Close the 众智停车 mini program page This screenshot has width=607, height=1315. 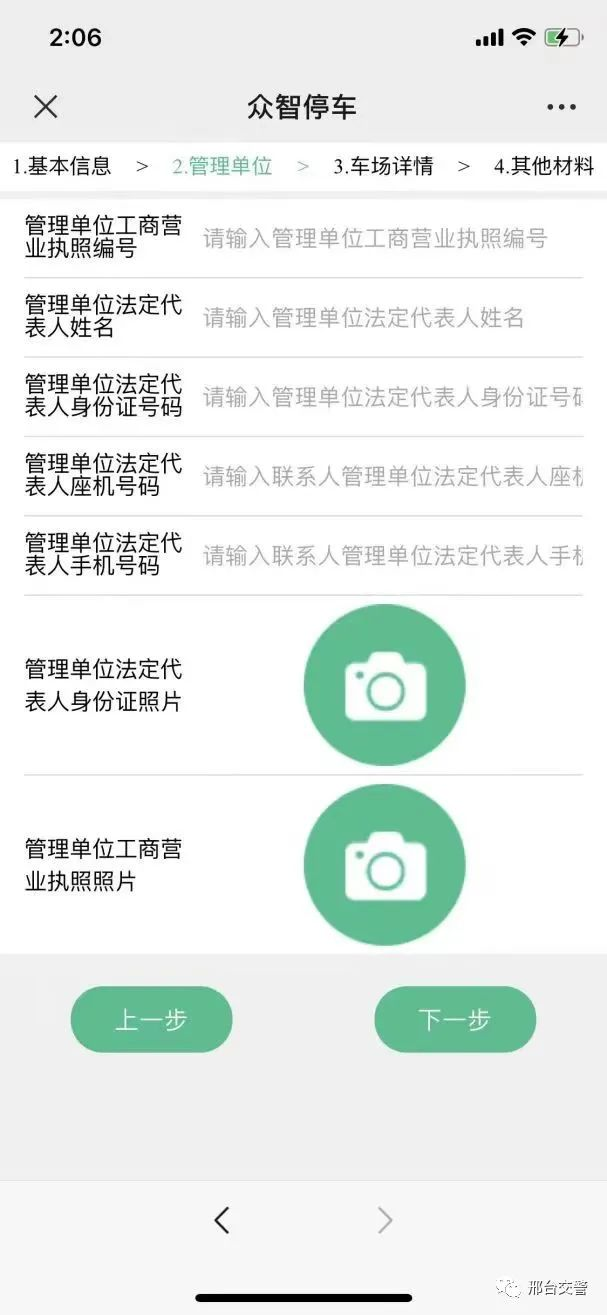point(46,107)
